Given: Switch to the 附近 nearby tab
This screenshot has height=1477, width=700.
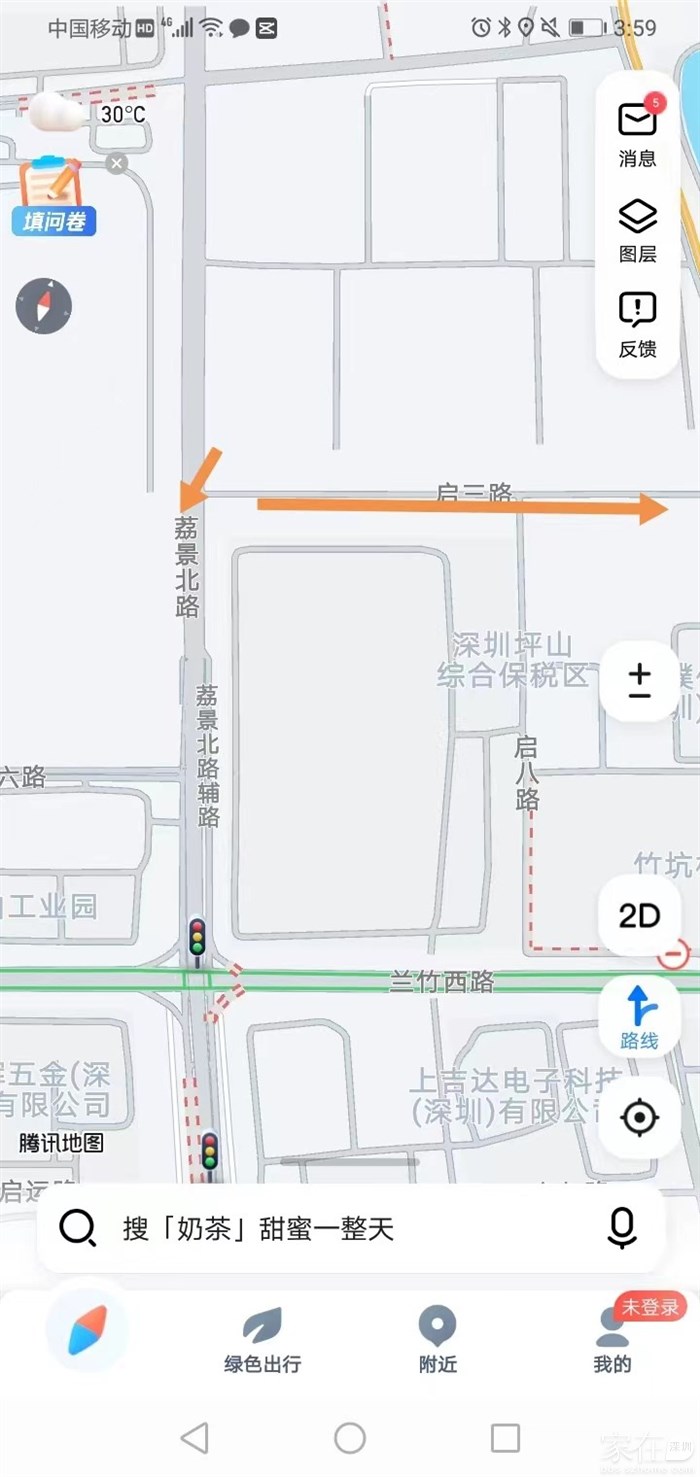Looking at the screenshot, I should point(437,1341).
